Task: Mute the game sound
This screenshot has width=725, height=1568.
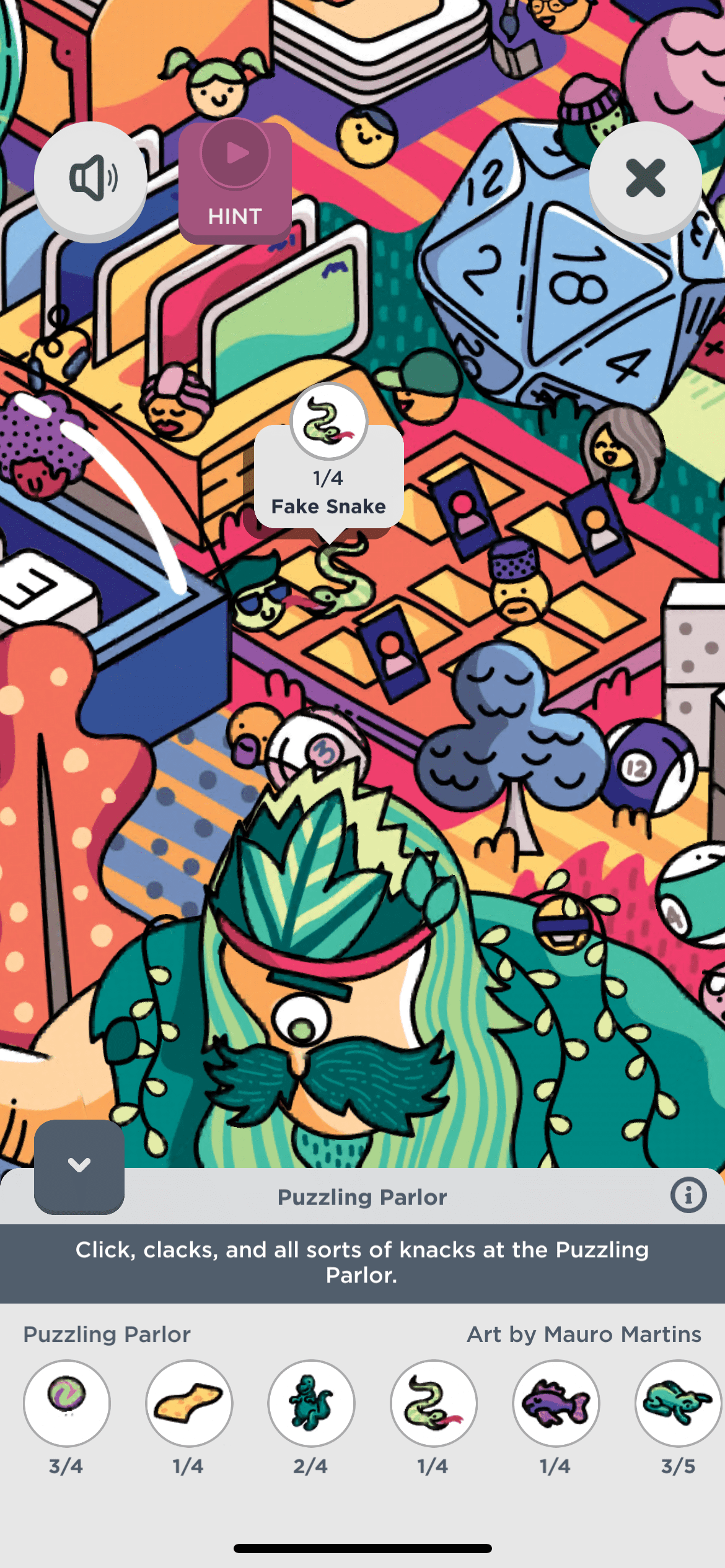Action: click(x=90, y=179)
